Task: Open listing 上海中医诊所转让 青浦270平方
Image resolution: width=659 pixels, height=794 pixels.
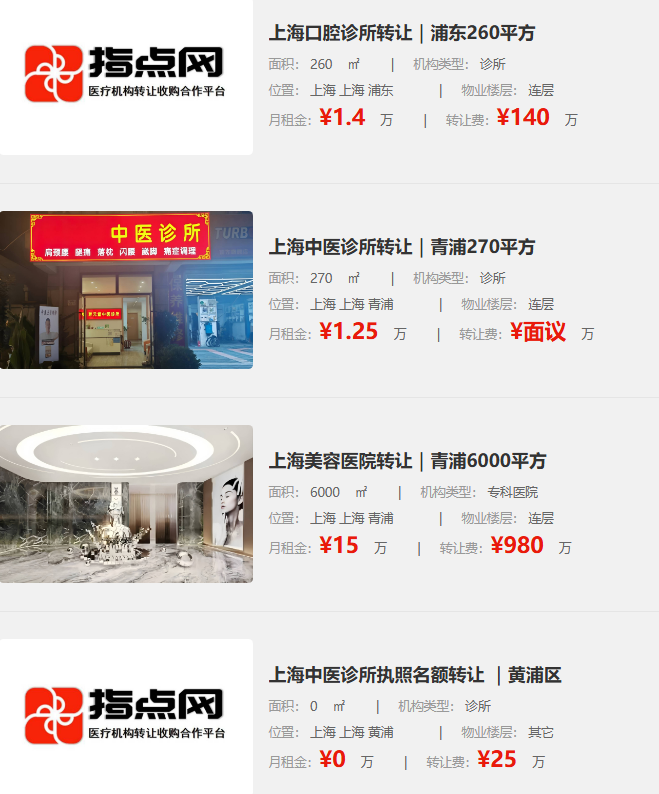Action: click(x=401, y=247)
